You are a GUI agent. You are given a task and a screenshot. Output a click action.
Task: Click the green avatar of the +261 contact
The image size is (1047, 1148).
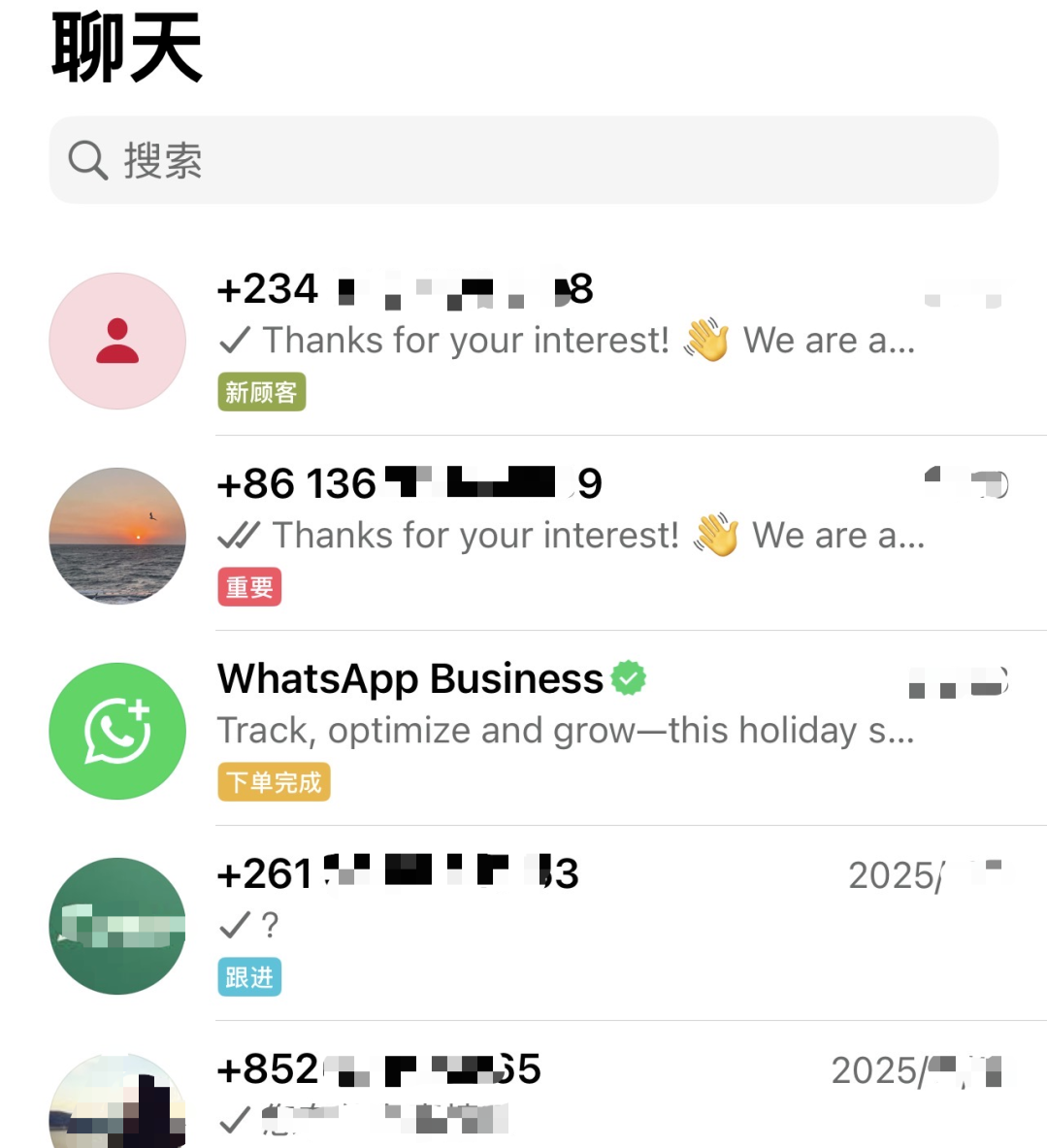(x=116, y=927)
